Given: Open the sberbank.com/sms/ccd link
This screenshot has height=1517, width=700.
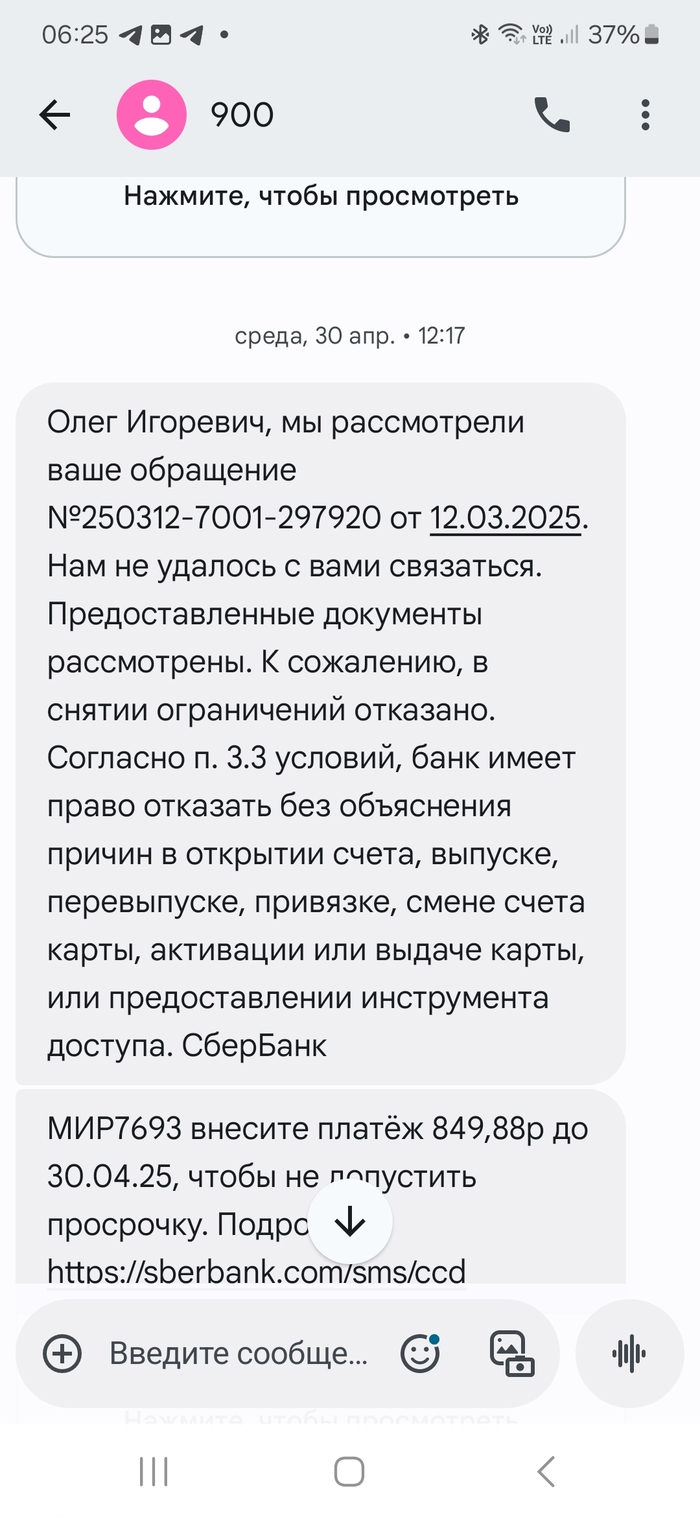Looking at the screenshot, I should tap(257, 1271).
